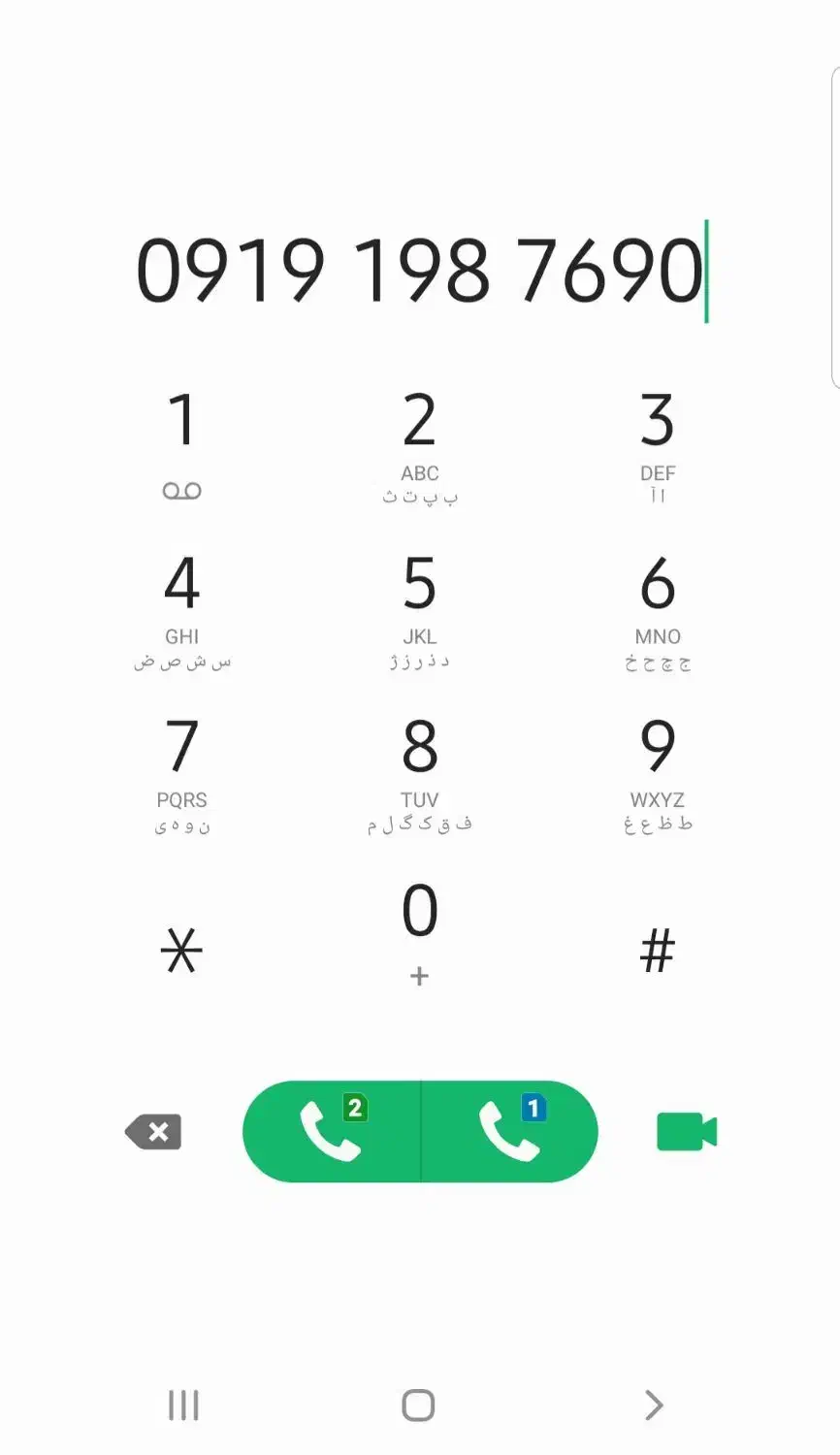Screen dimensions: 840x1455
Task: Open recent apps from navigation bar
Action: click(183, 1405)
